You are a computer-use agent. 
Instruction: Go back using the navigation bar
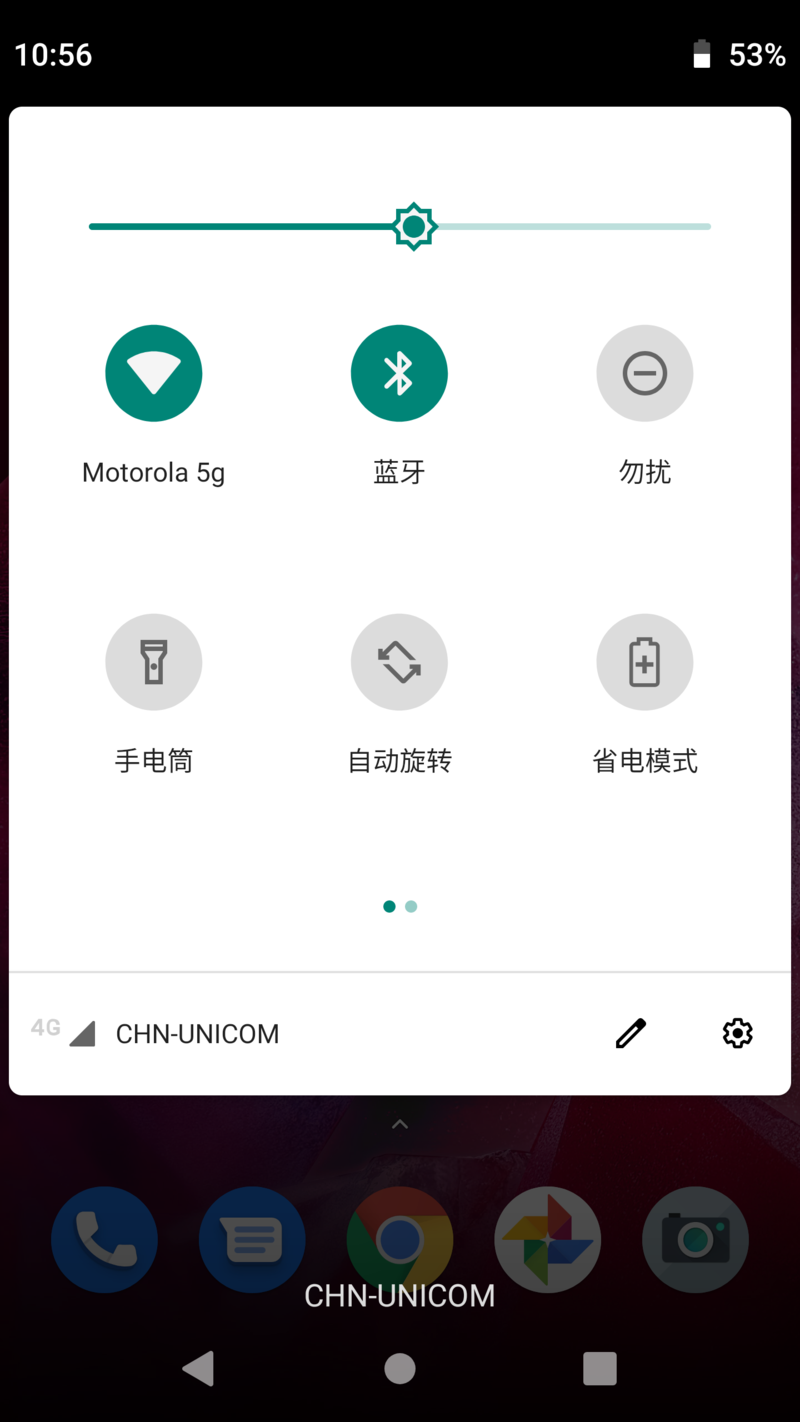pos(199,1368)
